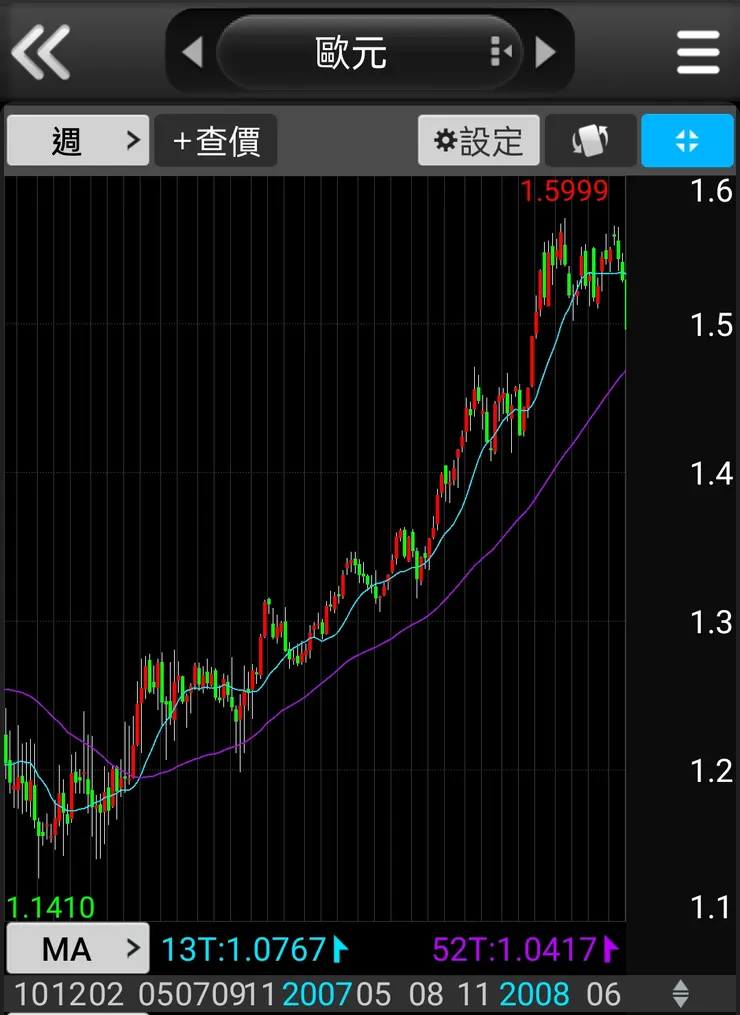740x1015 pixels.
Task: Change the 週 chart period
Action: (x=78, y=141)
